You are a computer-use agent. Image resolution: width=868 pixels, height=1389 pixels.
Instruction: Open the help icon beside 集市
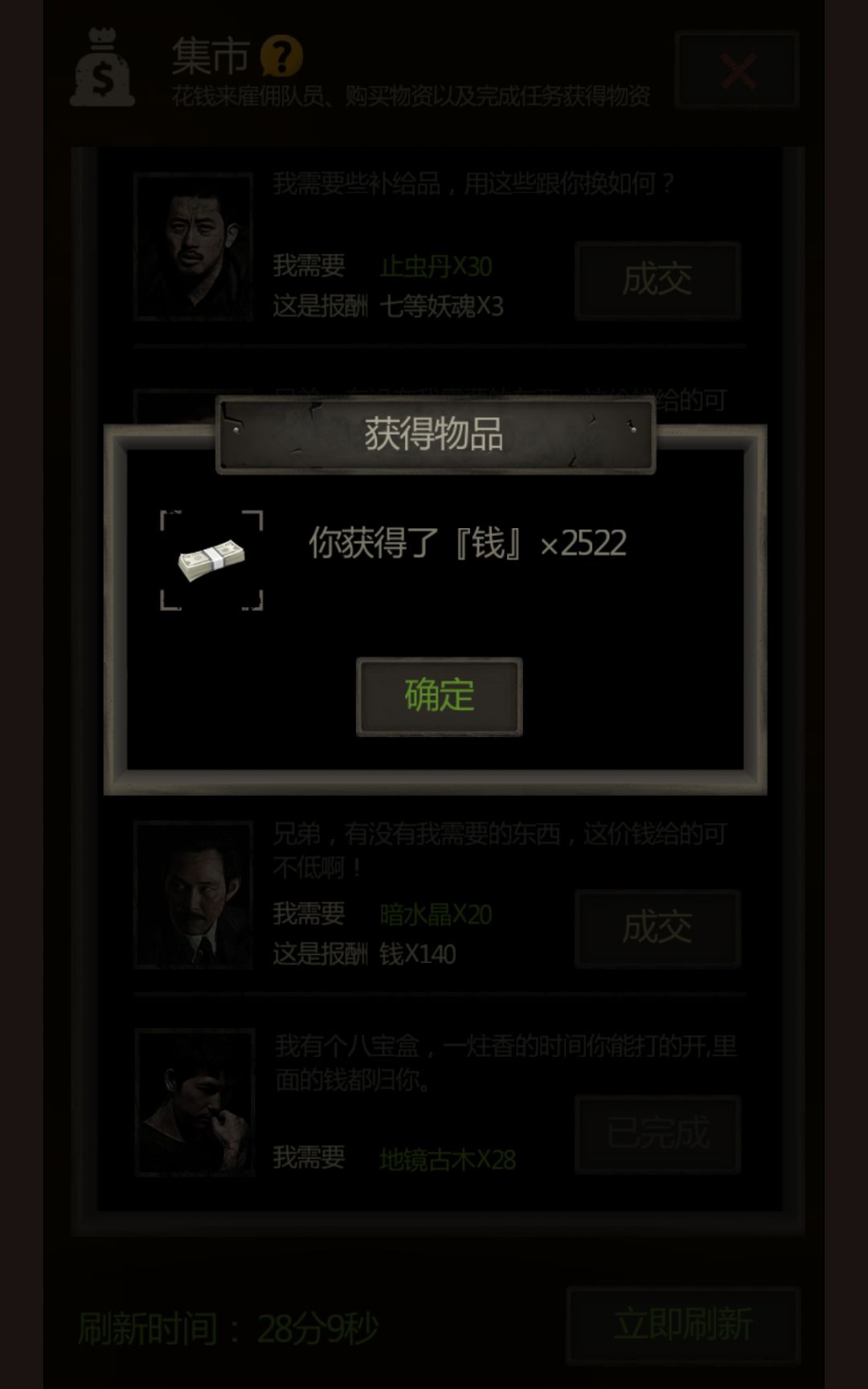pos(281,55)
